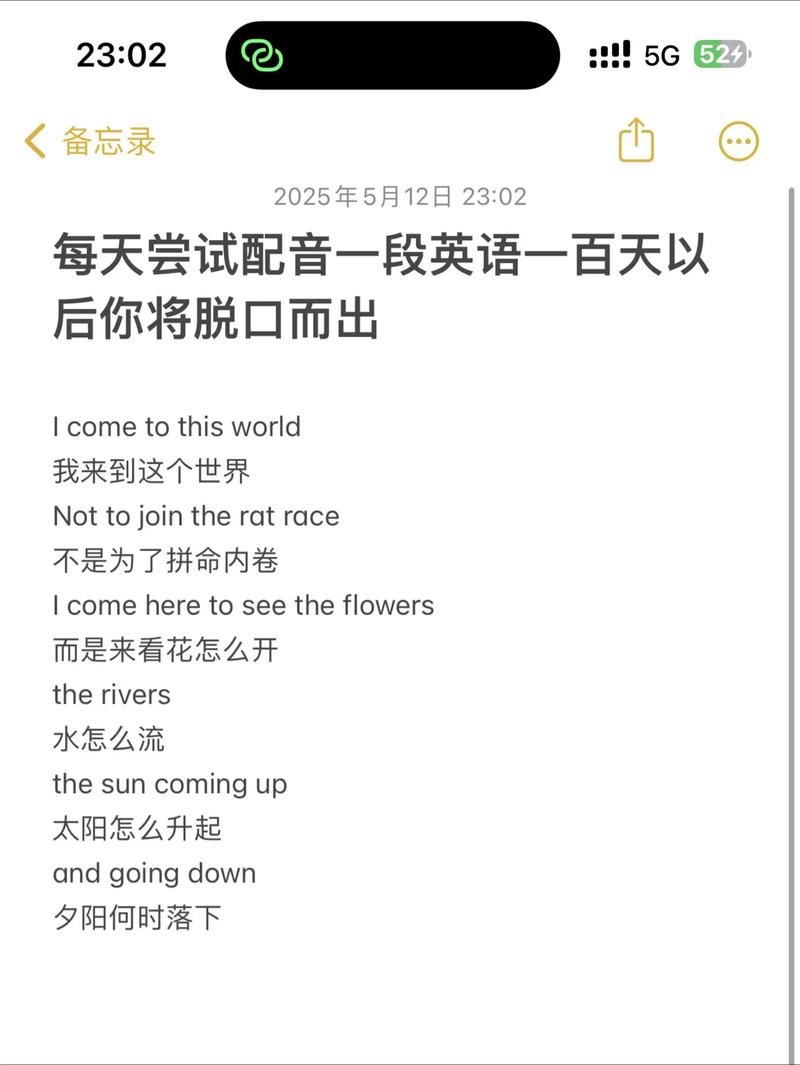Tap the line '夕阳何时落下'
800x1065 pixels.
pos(140,914)
